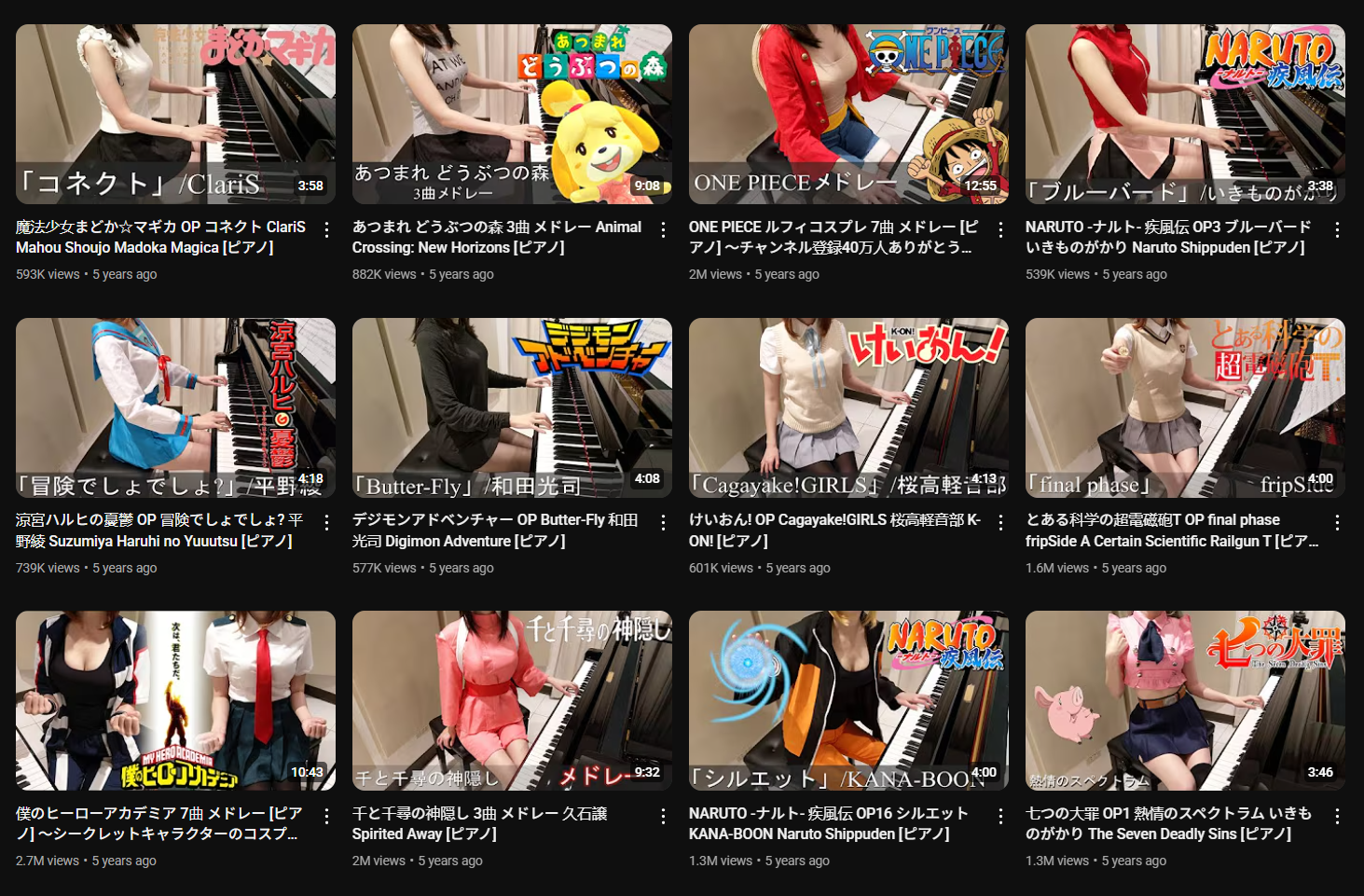The image size is (1364, 896).
Task: Open the Spirited Away 3-song medley video
Action: coord(512,700)
